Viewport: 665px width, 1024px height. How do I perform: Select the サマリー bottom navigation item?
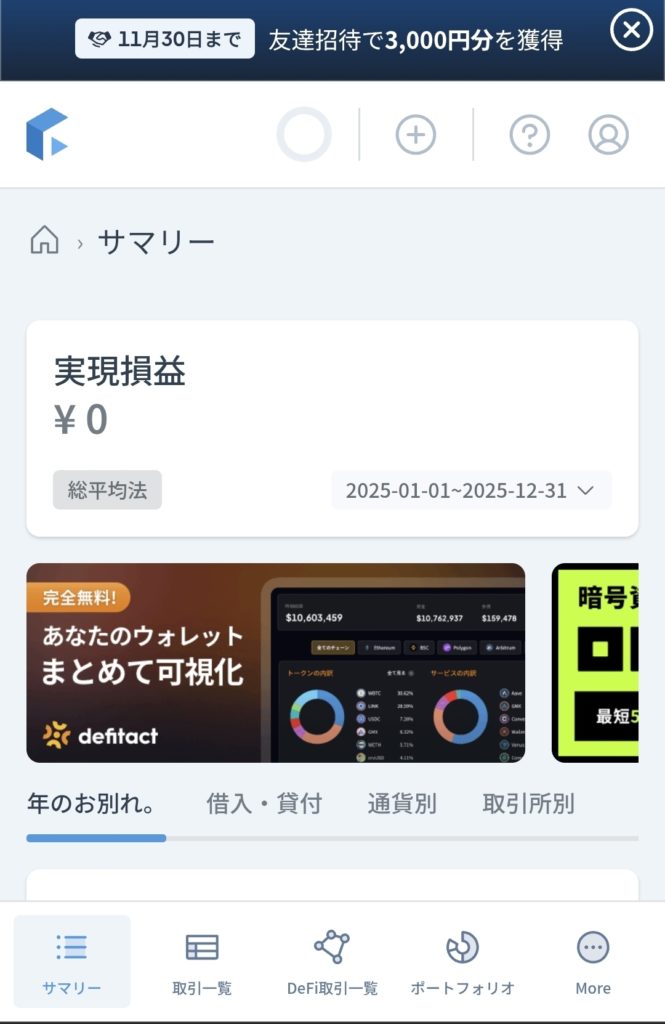(x=72, y=962)
